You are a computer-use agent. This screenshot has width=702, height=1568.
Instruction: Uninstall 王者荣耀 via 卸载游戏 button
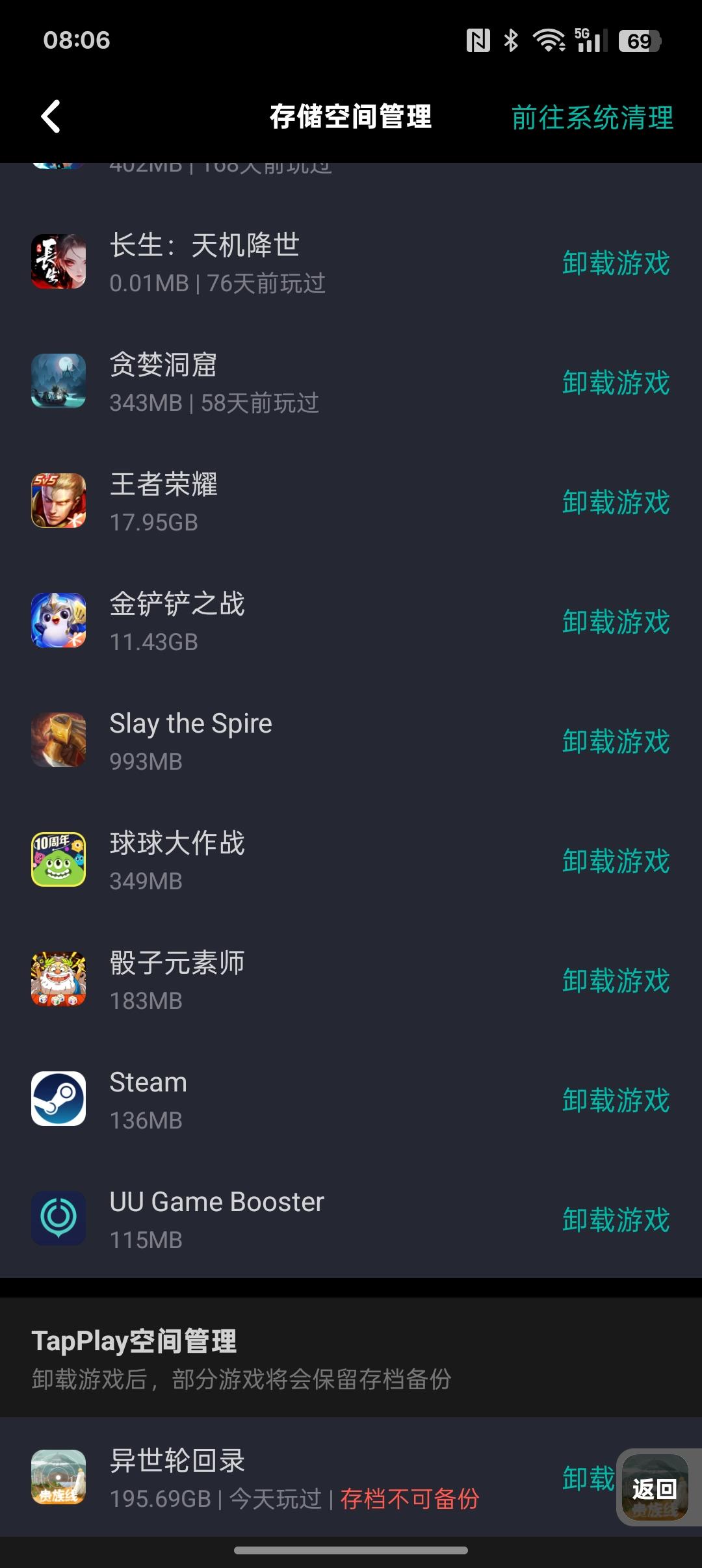pyautogui.click(x=614, y=501)
